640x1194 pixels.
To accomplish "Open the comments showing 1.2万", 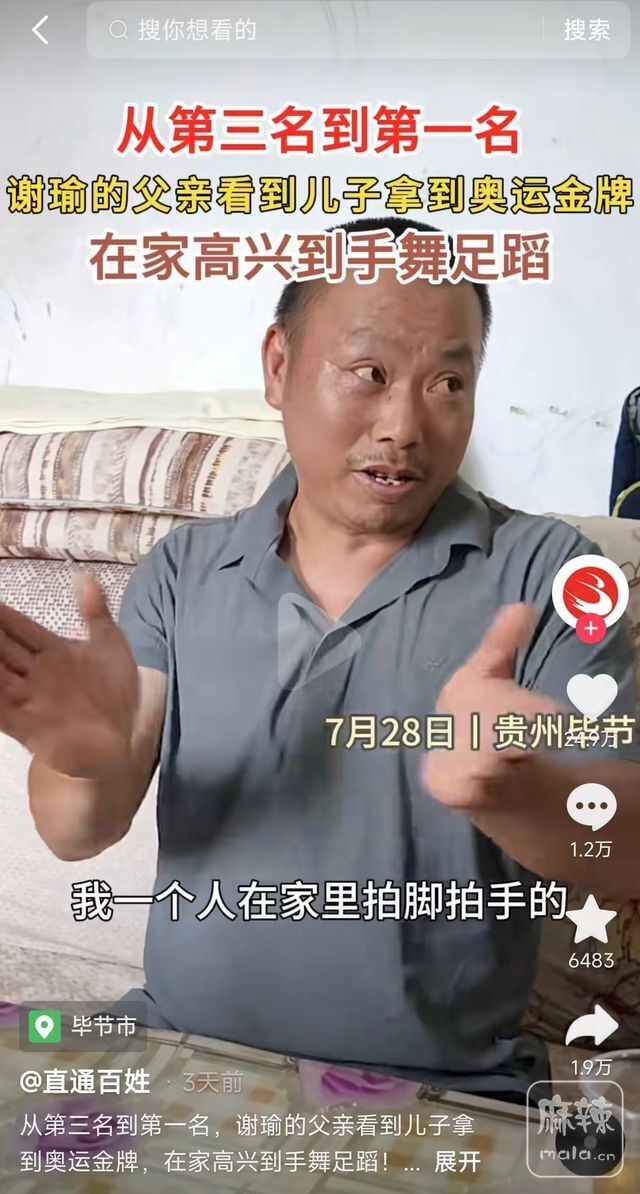I will click(591, 808).
